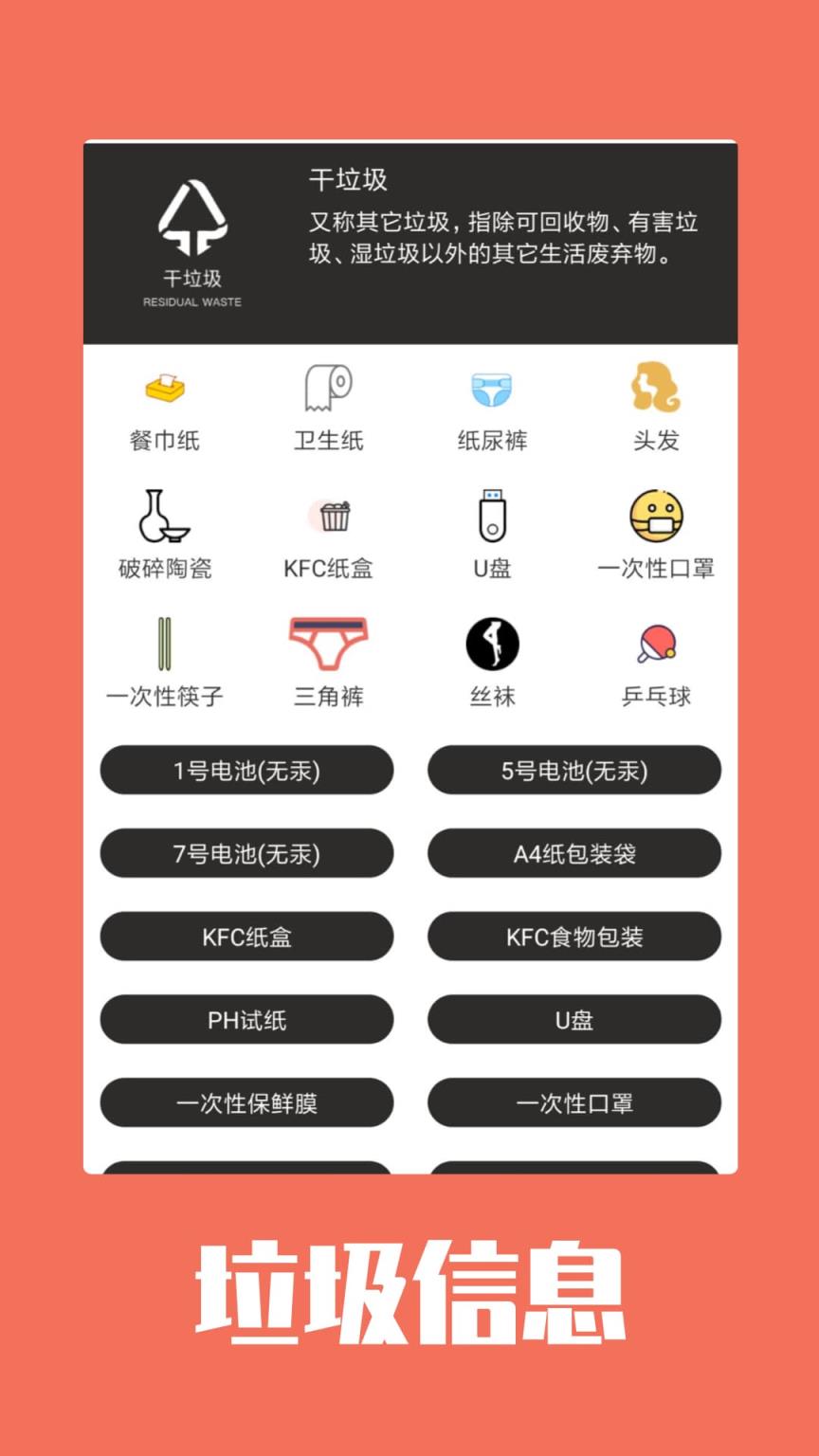Screen dimensions: 819x1456
Task: Select the 5号电池(无汞) battery button
Action: [x=573, y=770]
